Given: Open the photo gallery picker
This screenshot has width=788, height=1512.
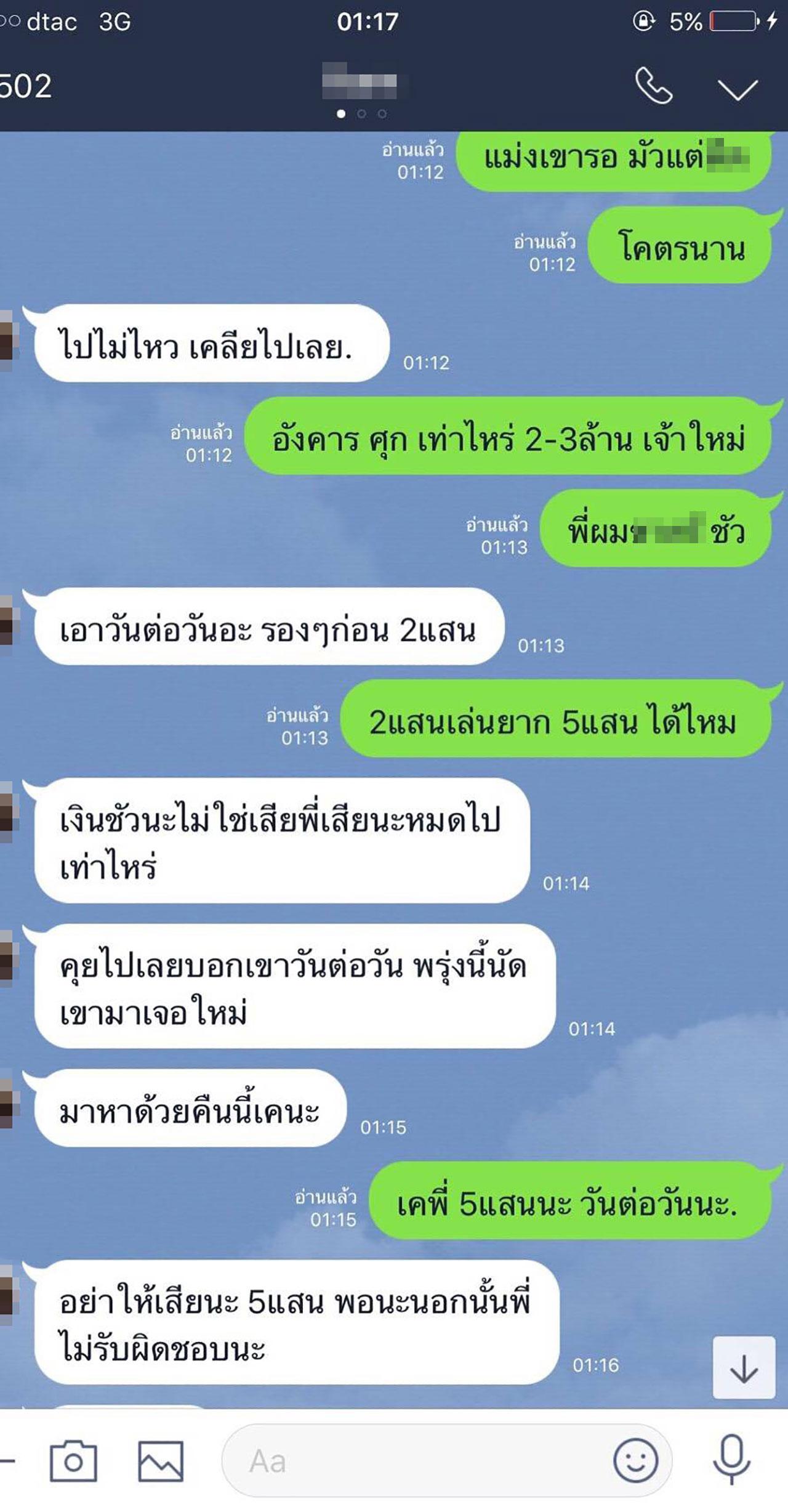Looking at the screenshot, I should pyautogui.click(x=160, y=1460).
